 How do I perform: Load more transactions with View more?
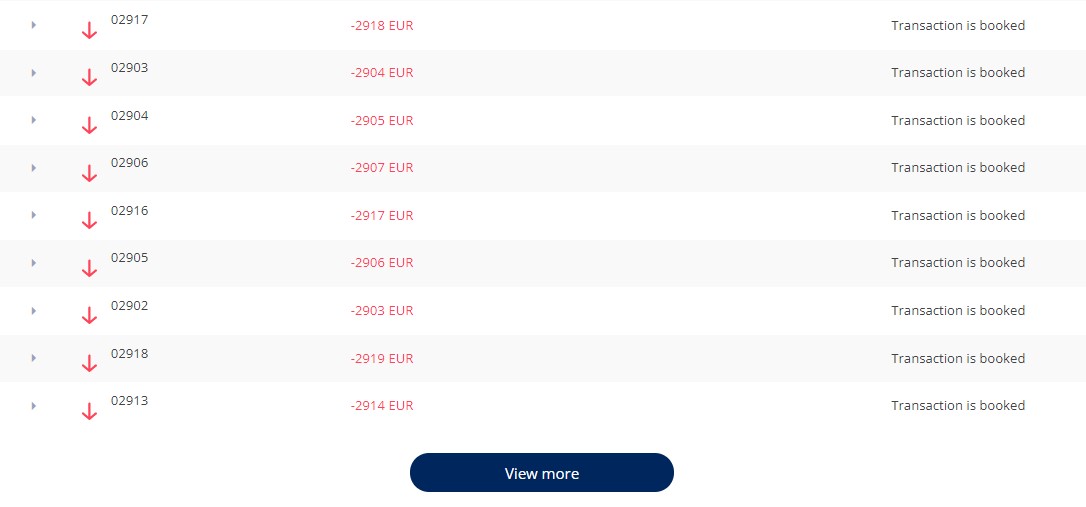coord(541,473)
